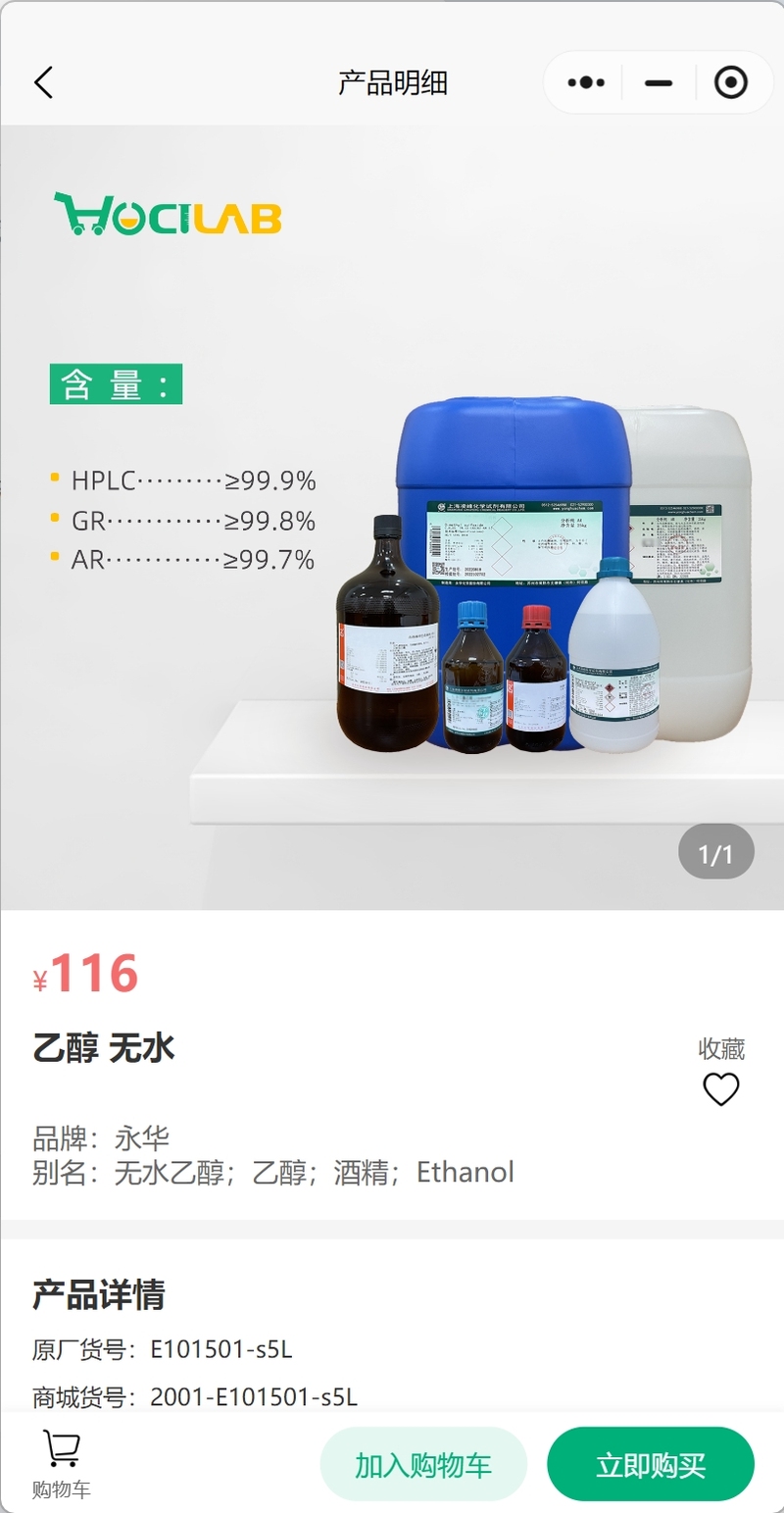Screen dimensions: 784x1513
Task: Go back using the top-left arrow
Action: coord(43,82)
